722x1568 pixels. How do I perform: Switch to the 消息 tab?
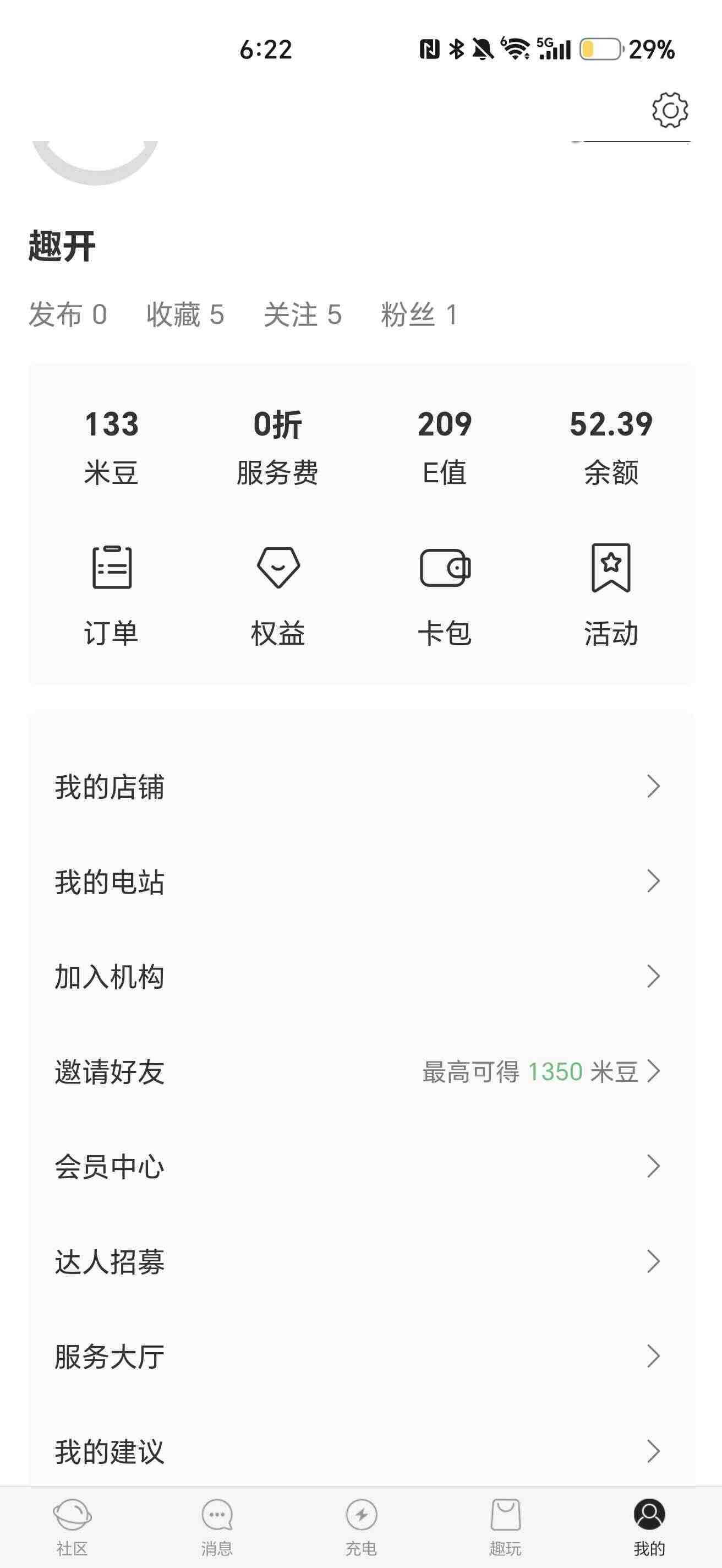point(216,1527)
